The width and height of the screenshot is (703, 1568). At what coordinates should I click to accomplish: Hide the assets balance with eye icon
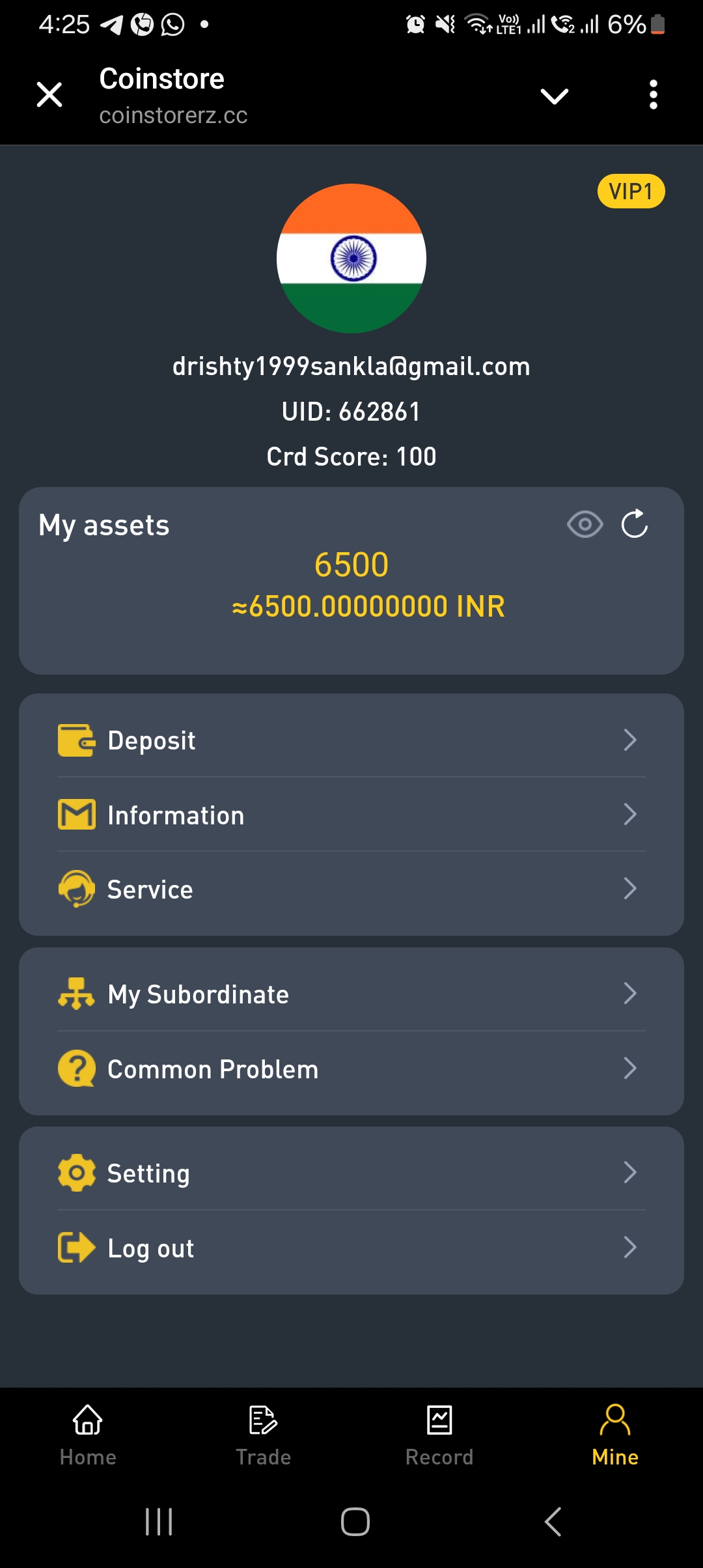pos(585,524)
